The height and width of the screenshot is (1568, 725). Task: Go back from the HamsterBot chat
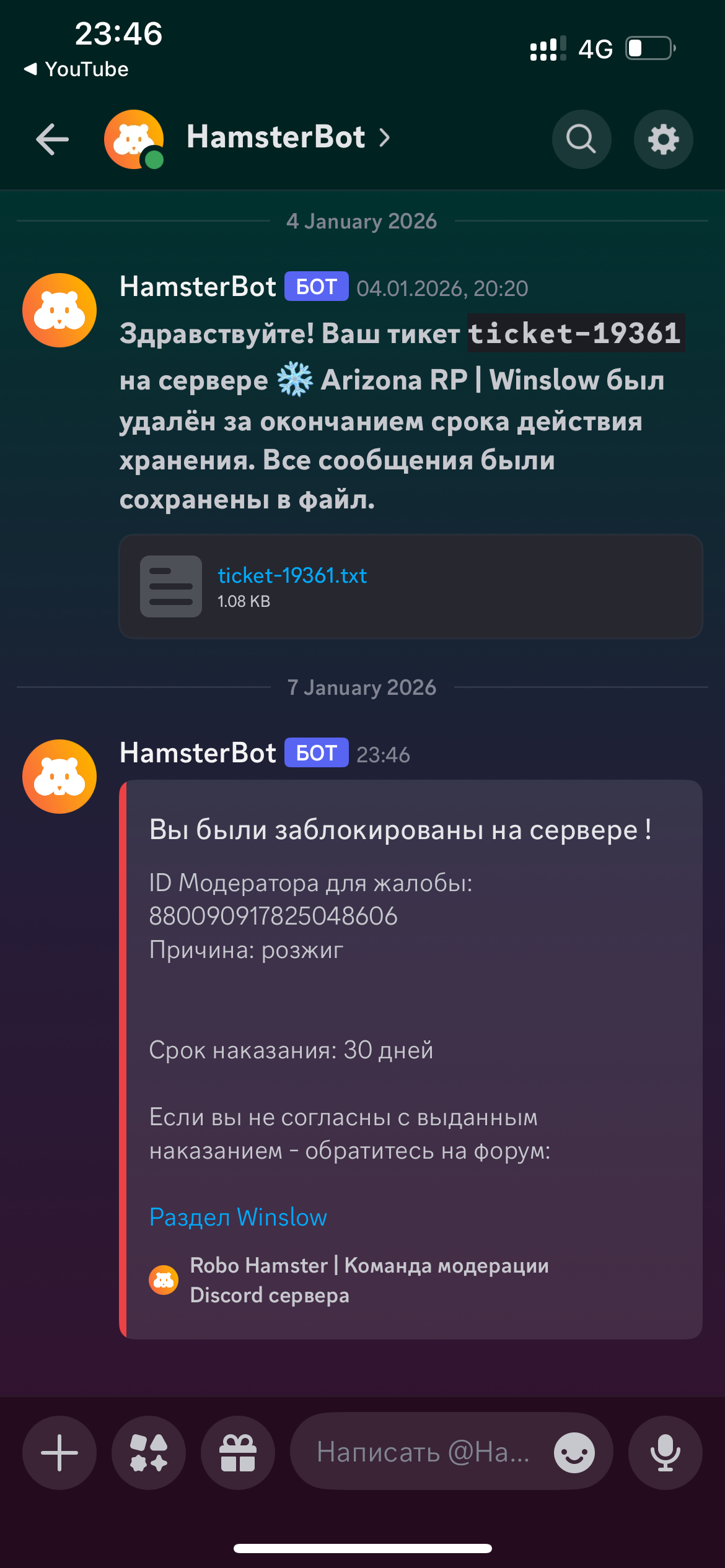point(53,139)
